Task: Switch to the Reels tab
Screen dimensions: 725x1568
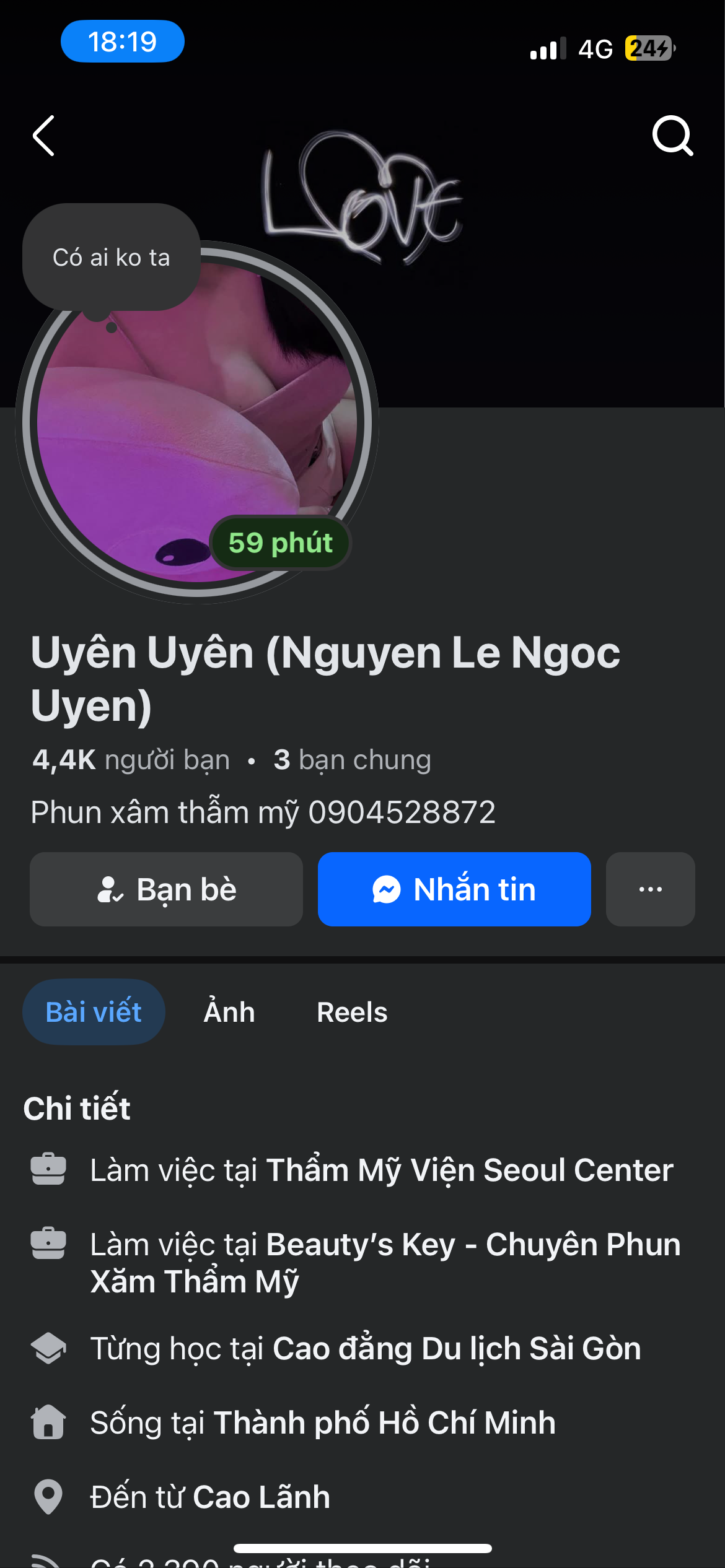Action: coord(352,1013)
